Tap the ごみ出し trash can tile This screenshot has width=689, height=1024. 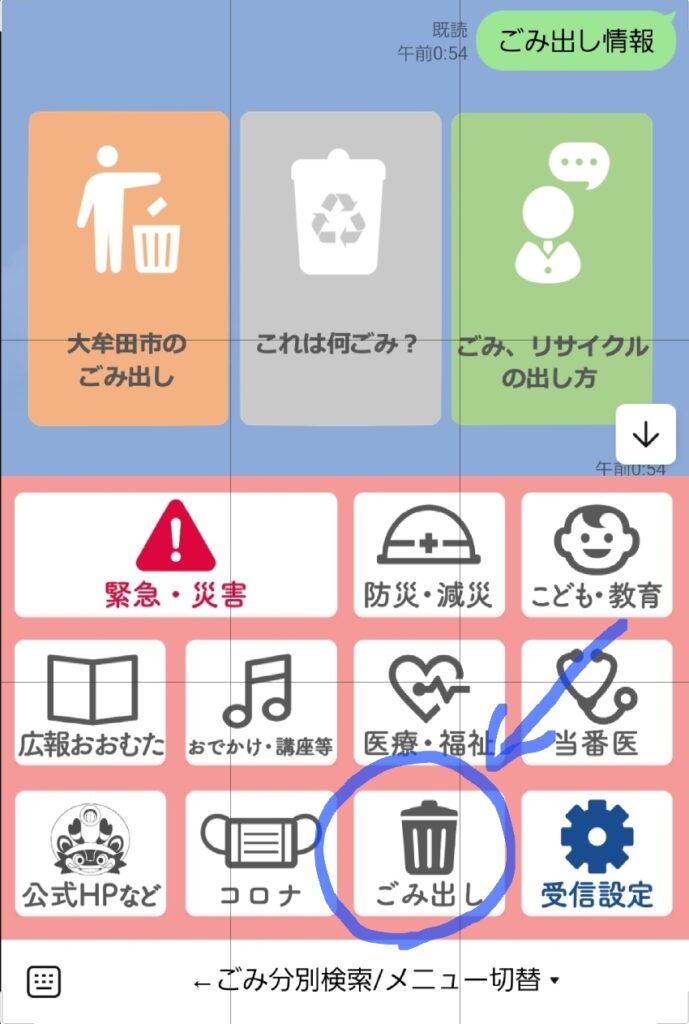pos(429,851)
